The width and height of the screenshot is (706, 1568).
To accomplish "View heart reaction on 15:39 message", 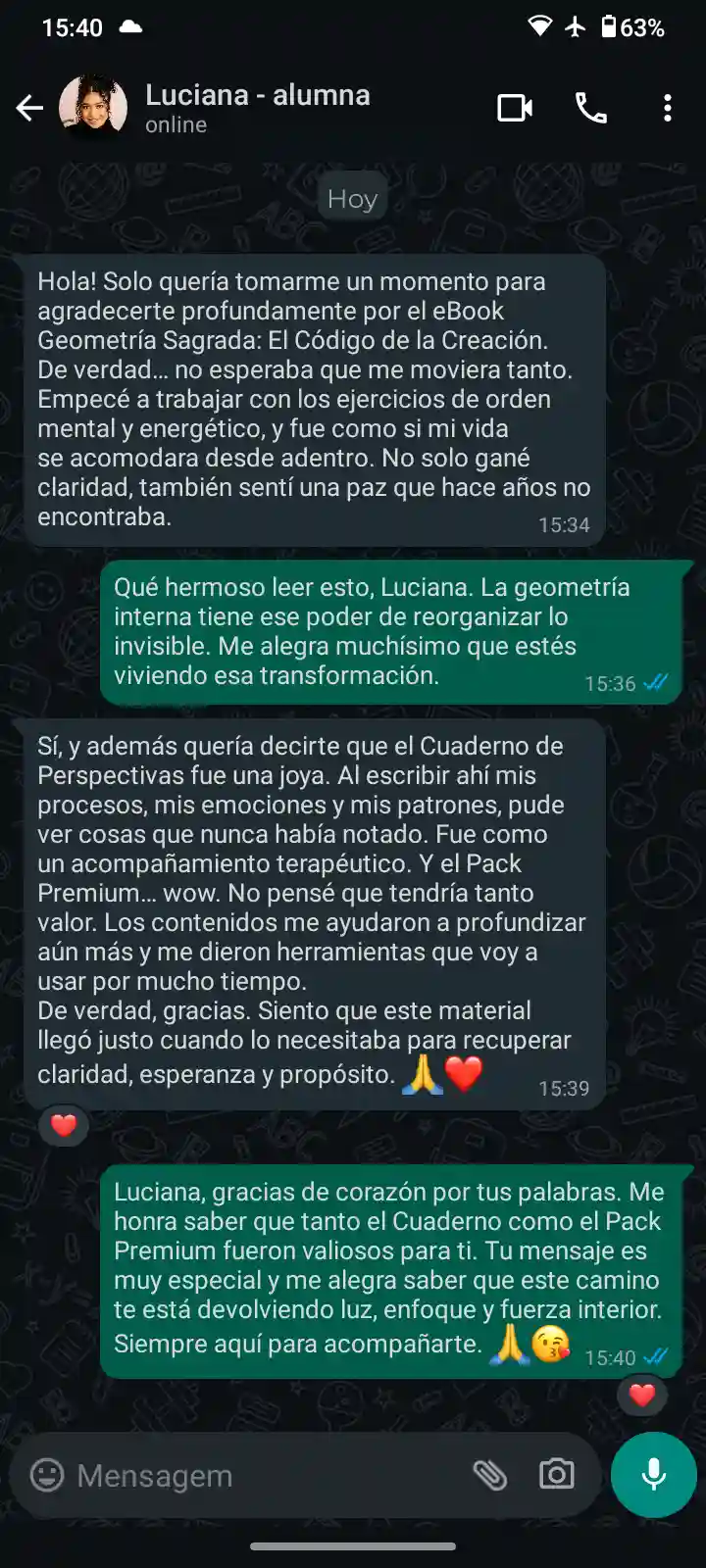I will 64,1126.
